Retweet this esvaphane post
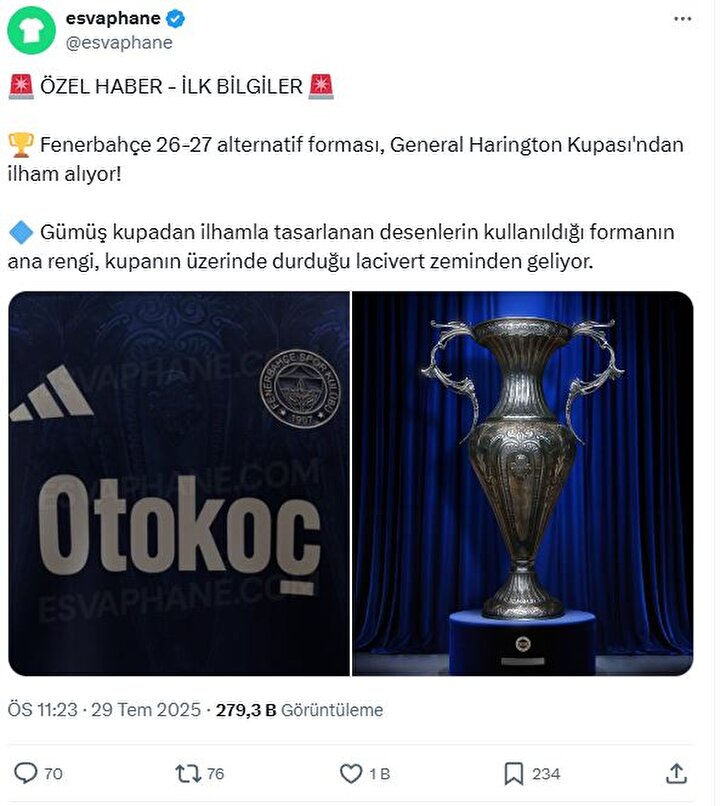720x806 pixels. point(188,773)
